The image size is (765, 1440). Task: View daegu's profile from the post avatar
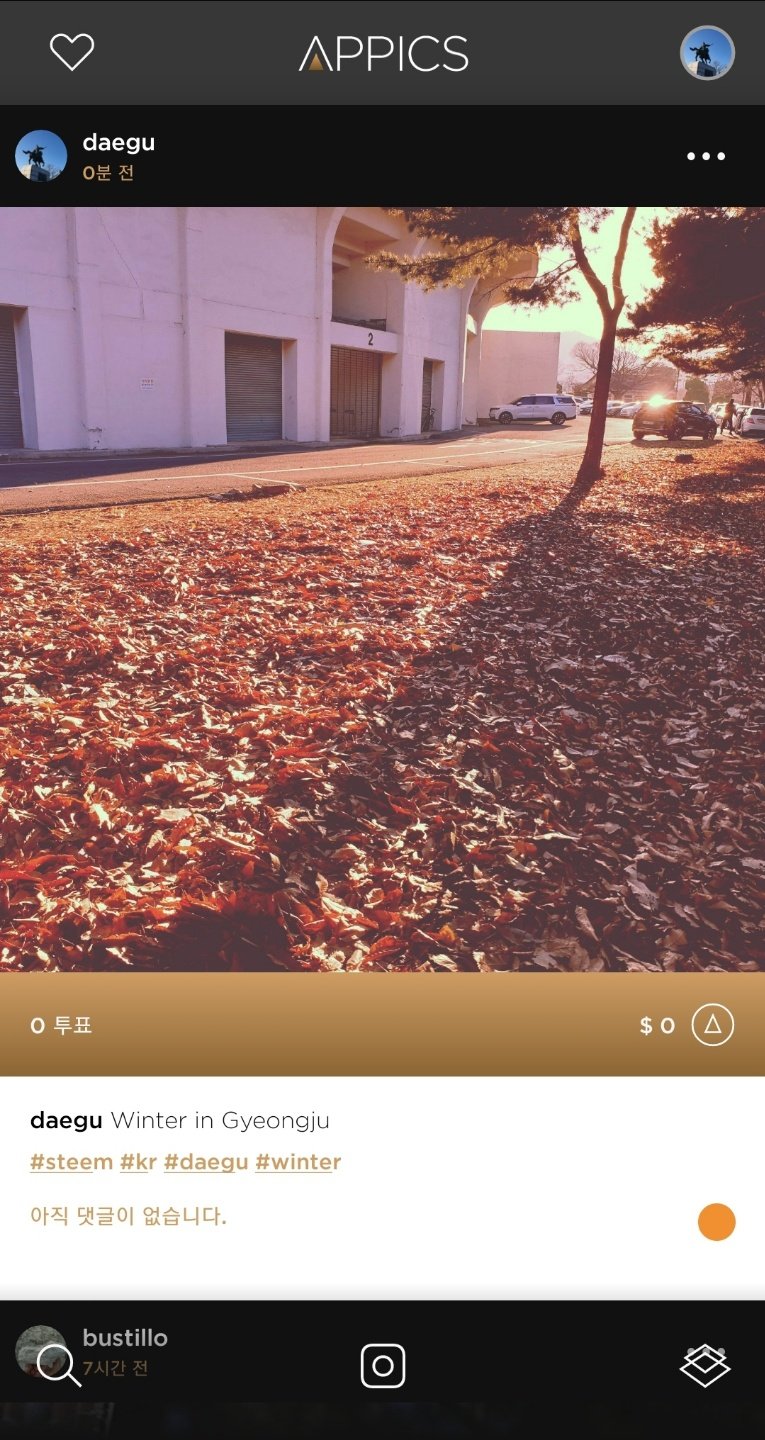[x=41, y=156]
